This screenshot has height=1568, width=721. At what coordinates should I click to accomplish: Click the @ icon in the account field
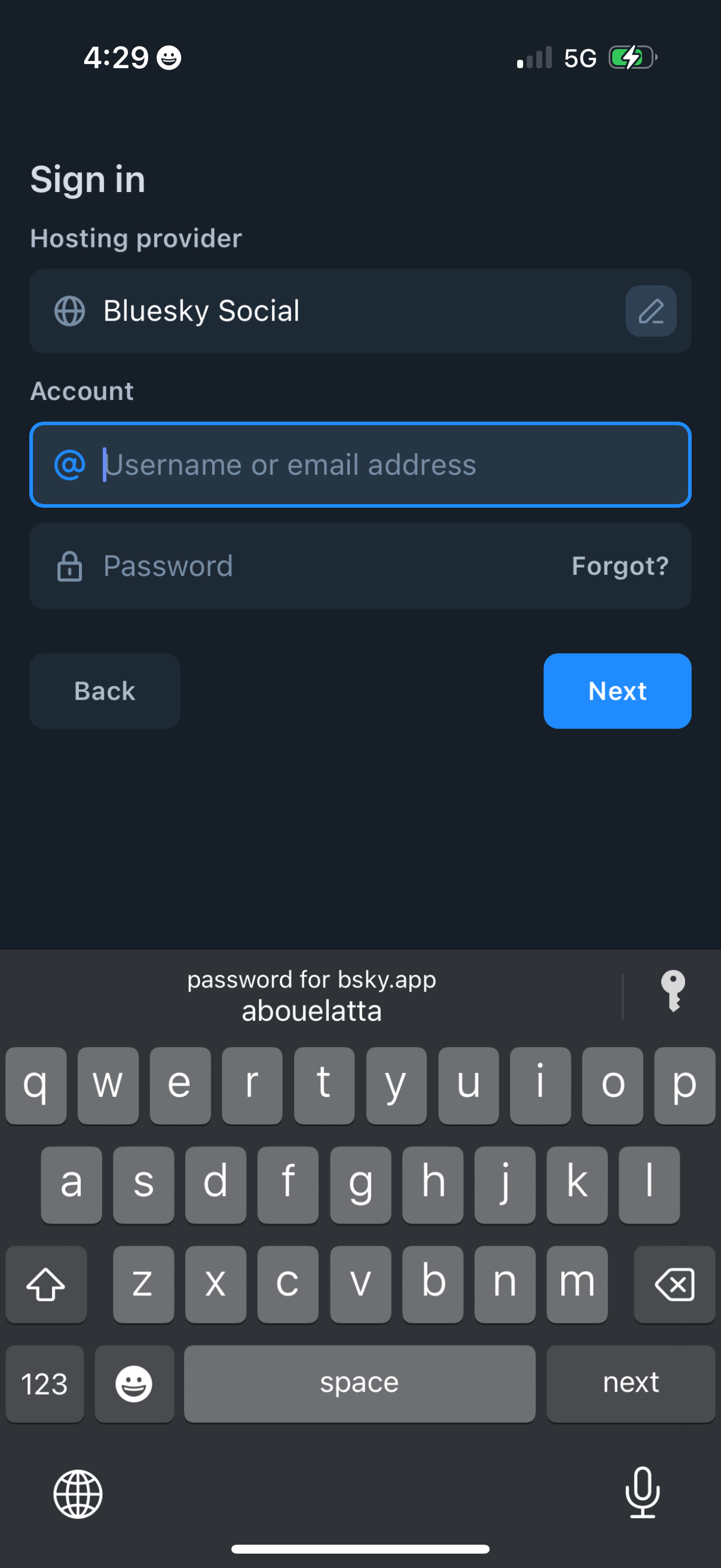[71, 465]
